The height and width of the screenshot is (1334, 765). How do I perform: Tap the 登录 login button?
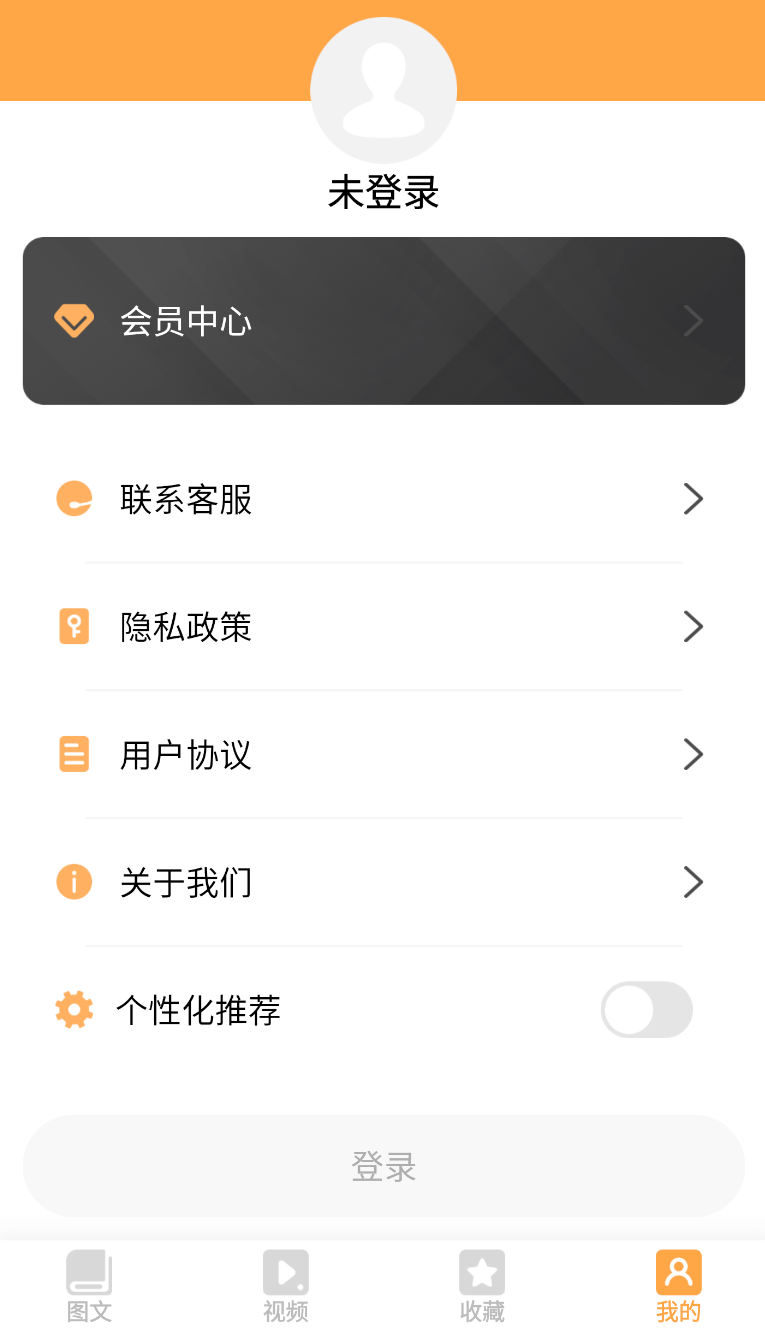point(383,1166)
